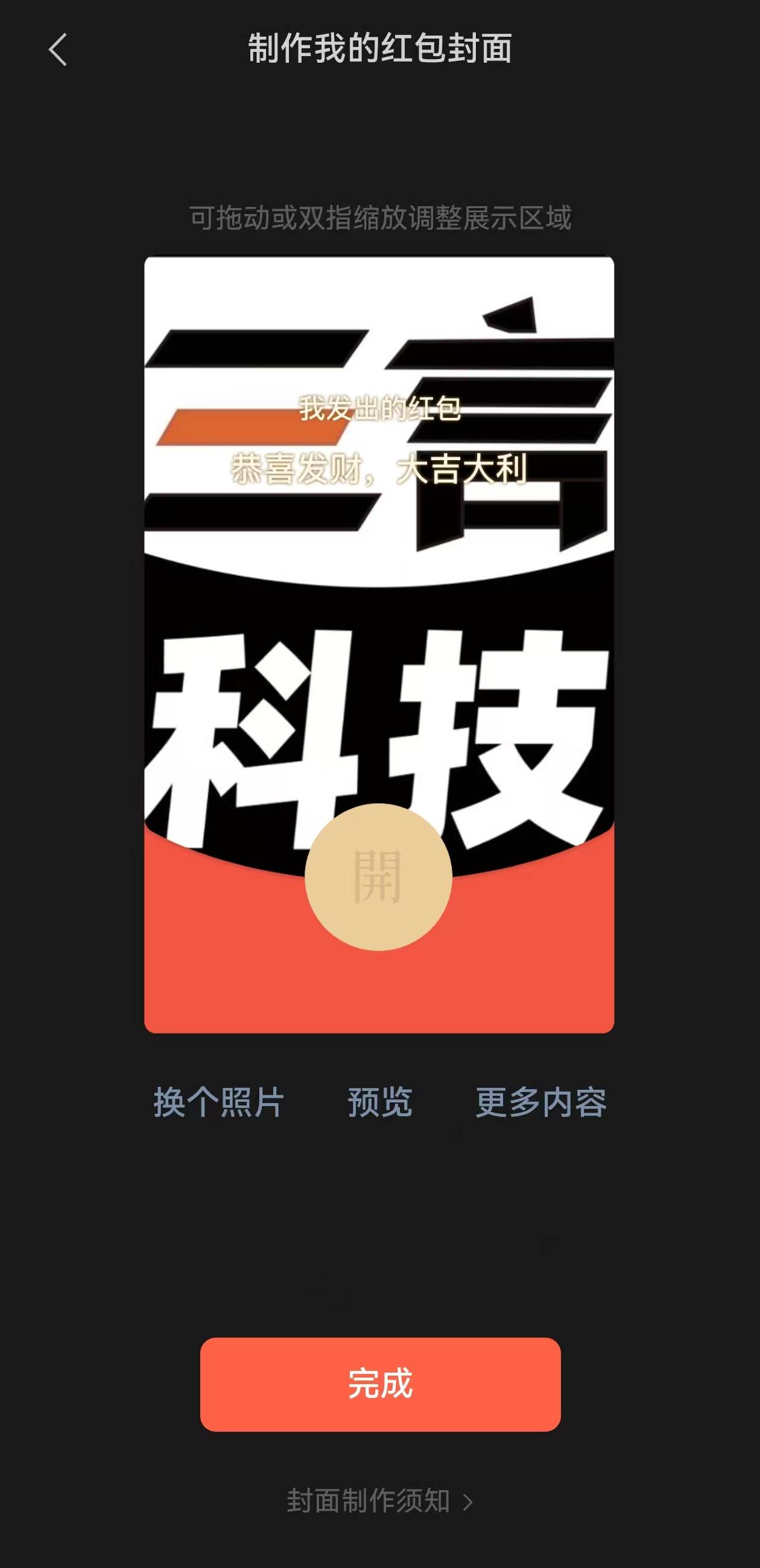The image size is (760, 1568).
Task: Go back using the top-left arrow
Action: (x=58, y=50)
